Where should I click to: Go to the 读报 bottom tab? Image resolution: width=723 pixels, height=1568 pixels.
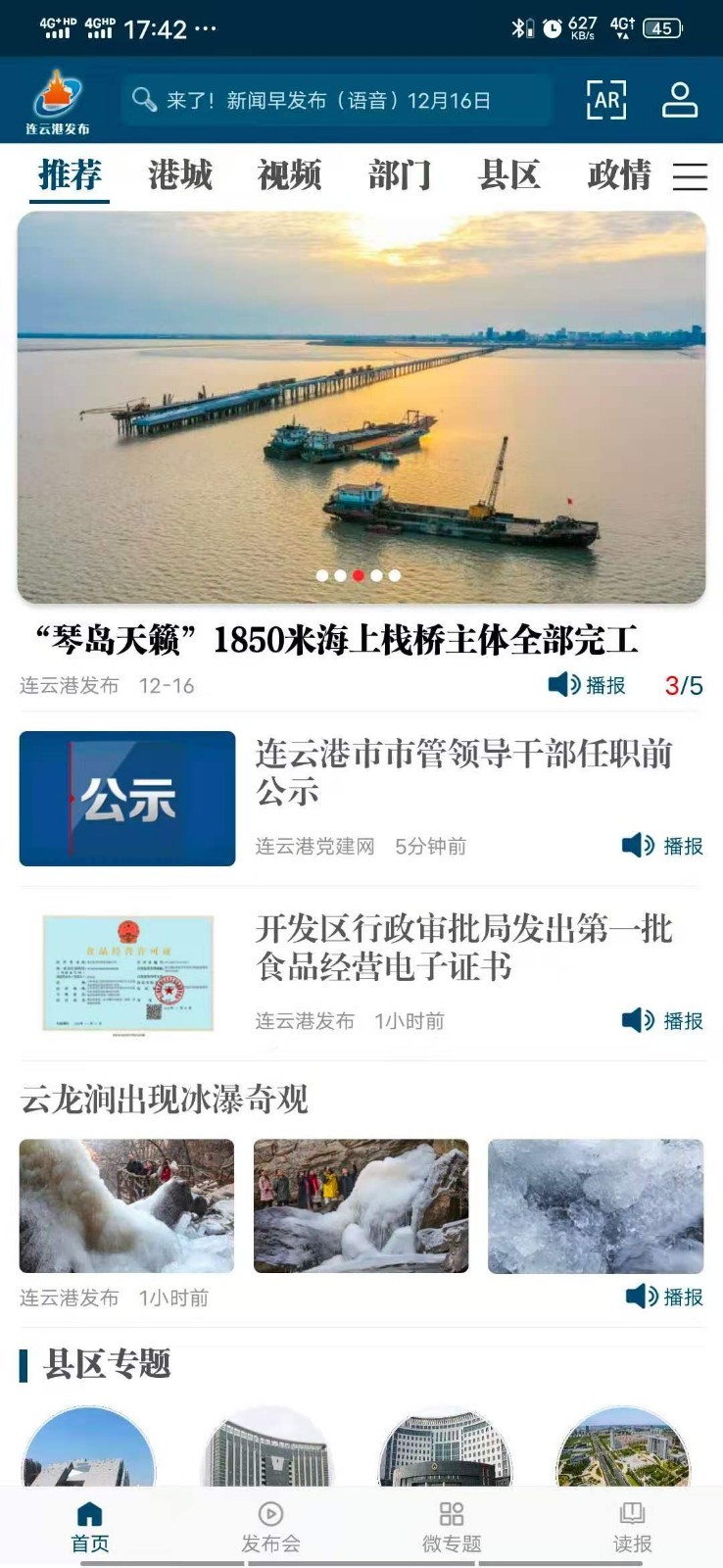[x=632, y=1527]
